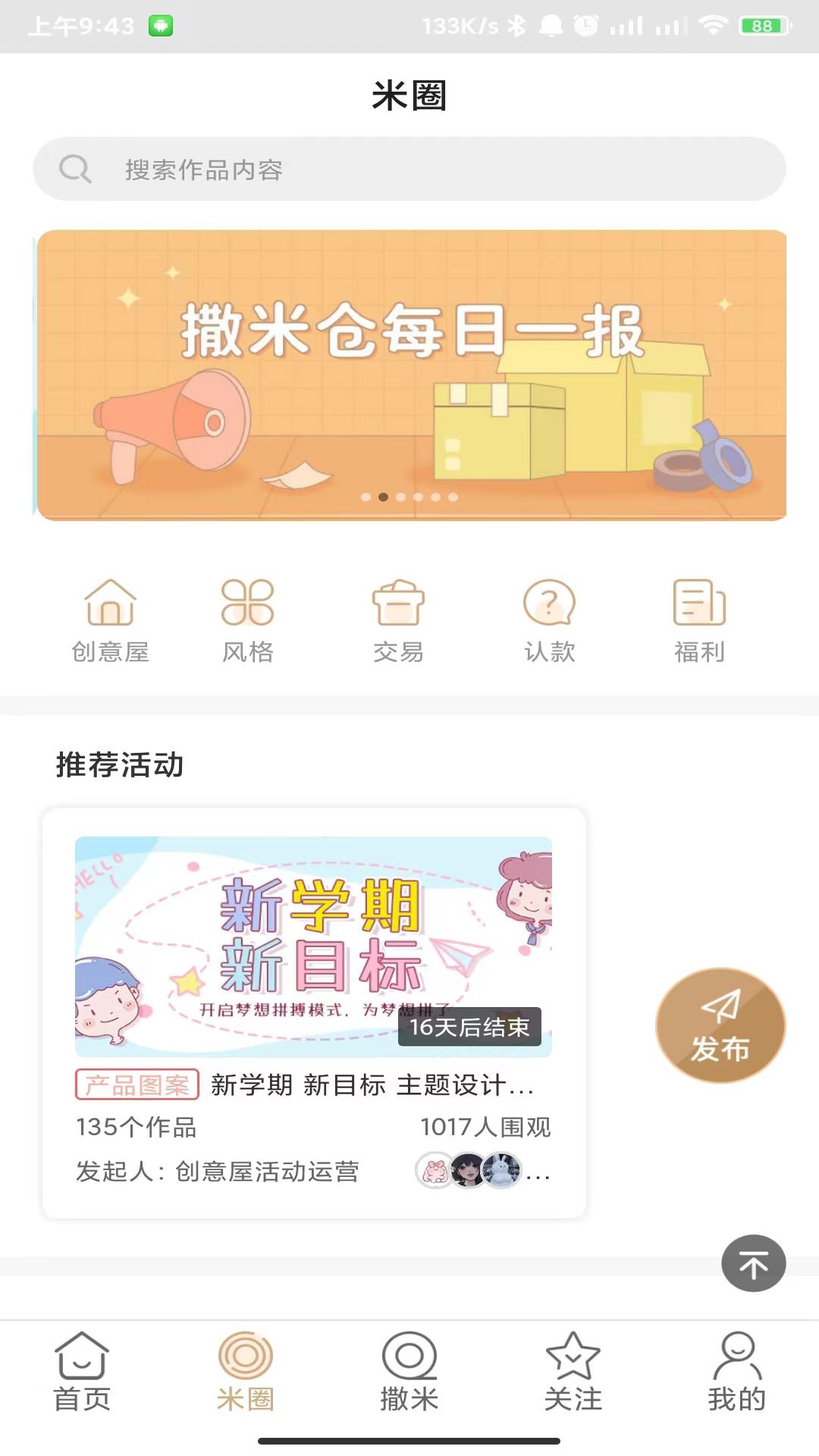819x1456 pixels.
Task: Open the 创意屋 shortcut
Action: 110,621
